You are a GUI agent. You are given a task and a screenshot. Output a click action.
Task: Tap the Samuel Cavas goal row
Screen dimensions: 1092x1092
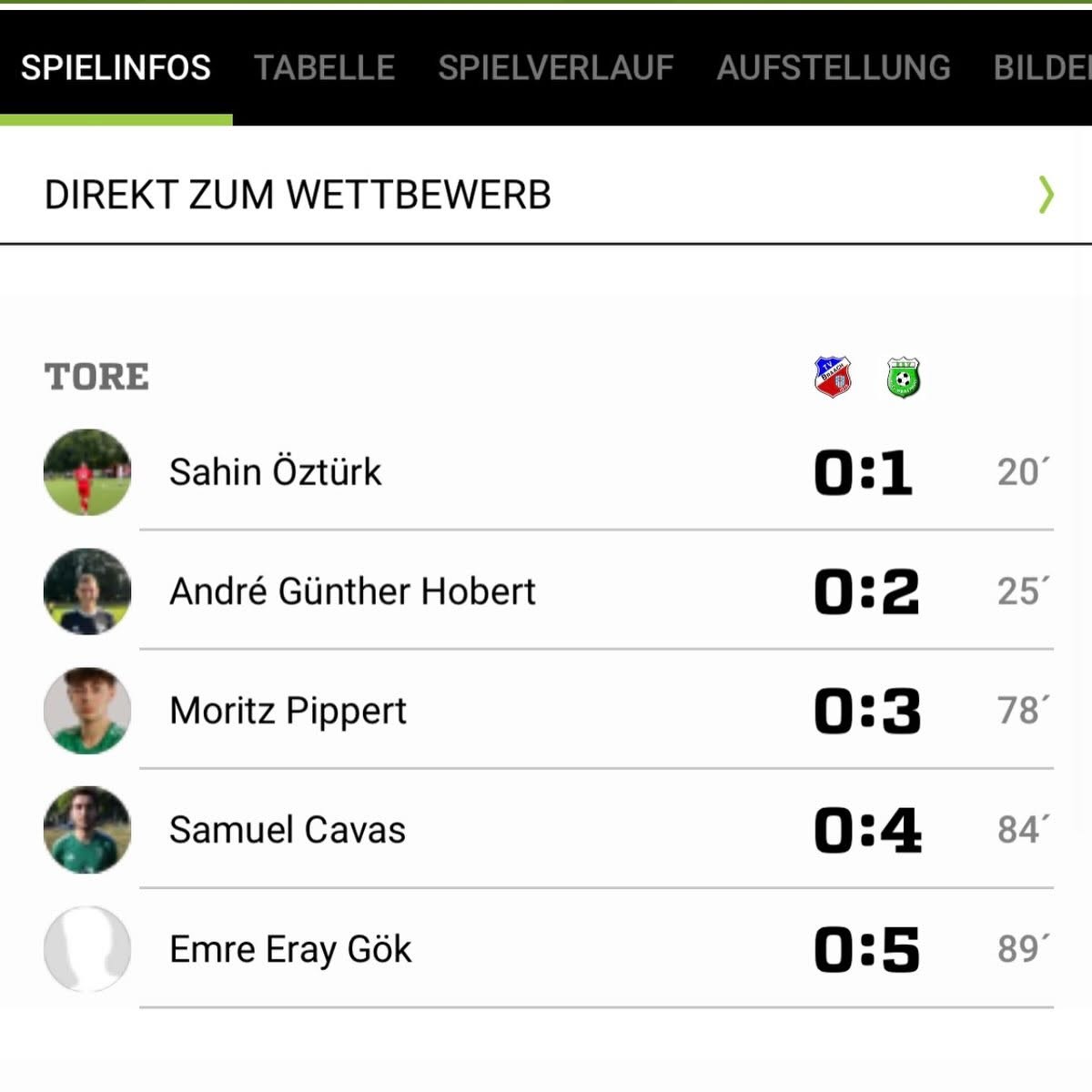click(x=546, y=830)
